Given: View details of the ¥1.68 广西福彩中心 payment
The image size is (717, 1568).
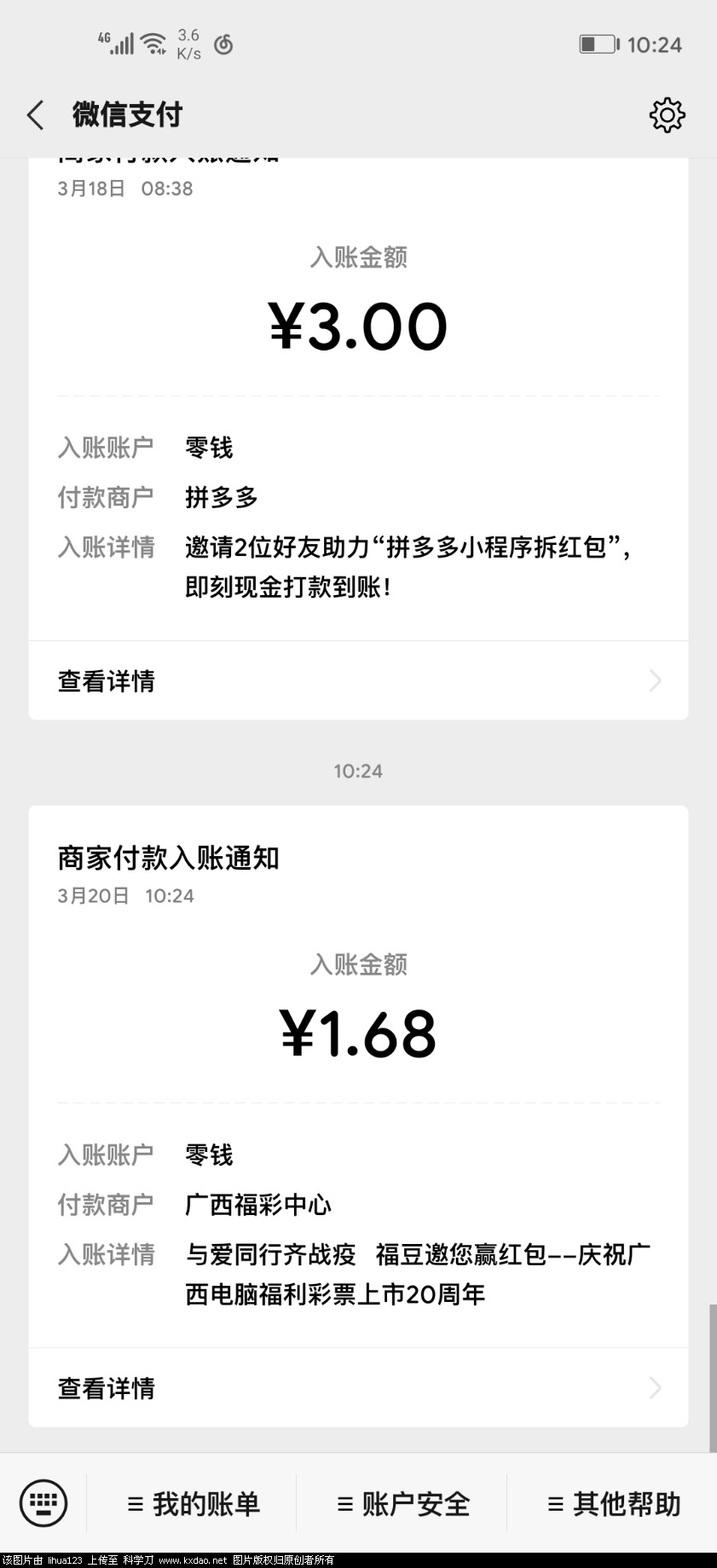Looking at the screenshot, I should (x=358, y=1388).
